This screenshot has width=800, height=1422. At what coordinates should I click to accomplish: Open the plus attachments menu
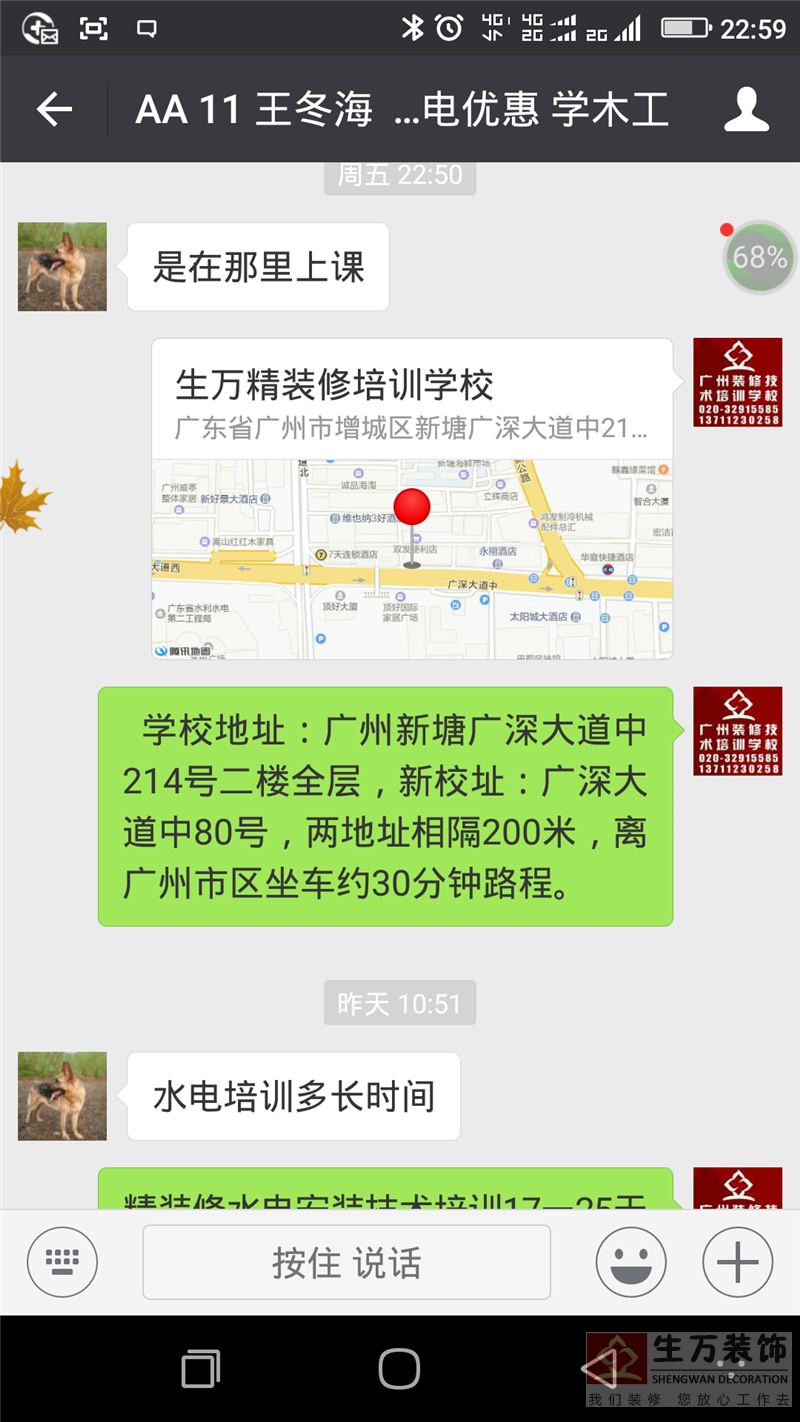[x=737, y=1262]
